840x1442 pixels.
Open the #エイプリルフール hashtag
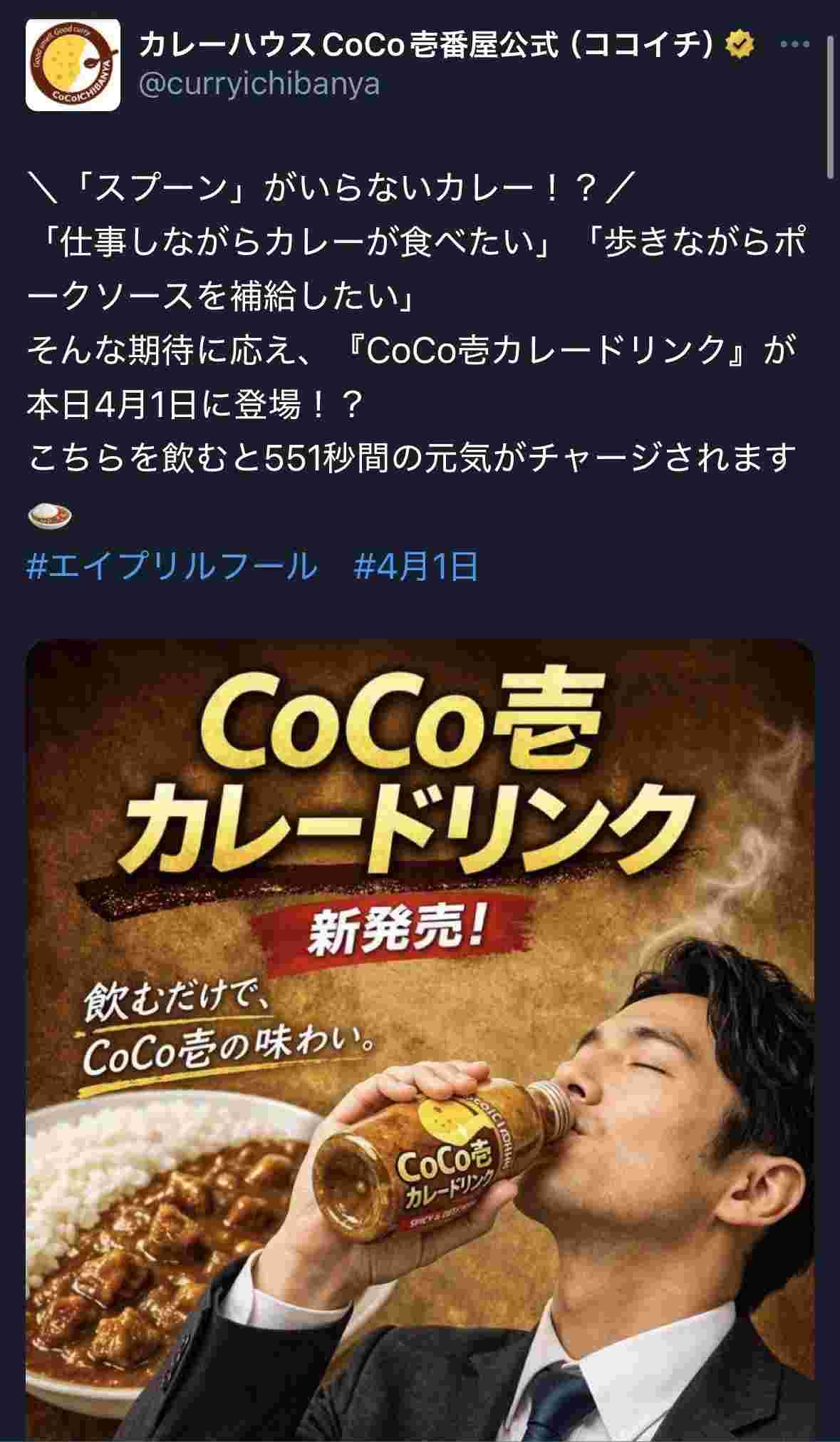[x=172, y=567]
